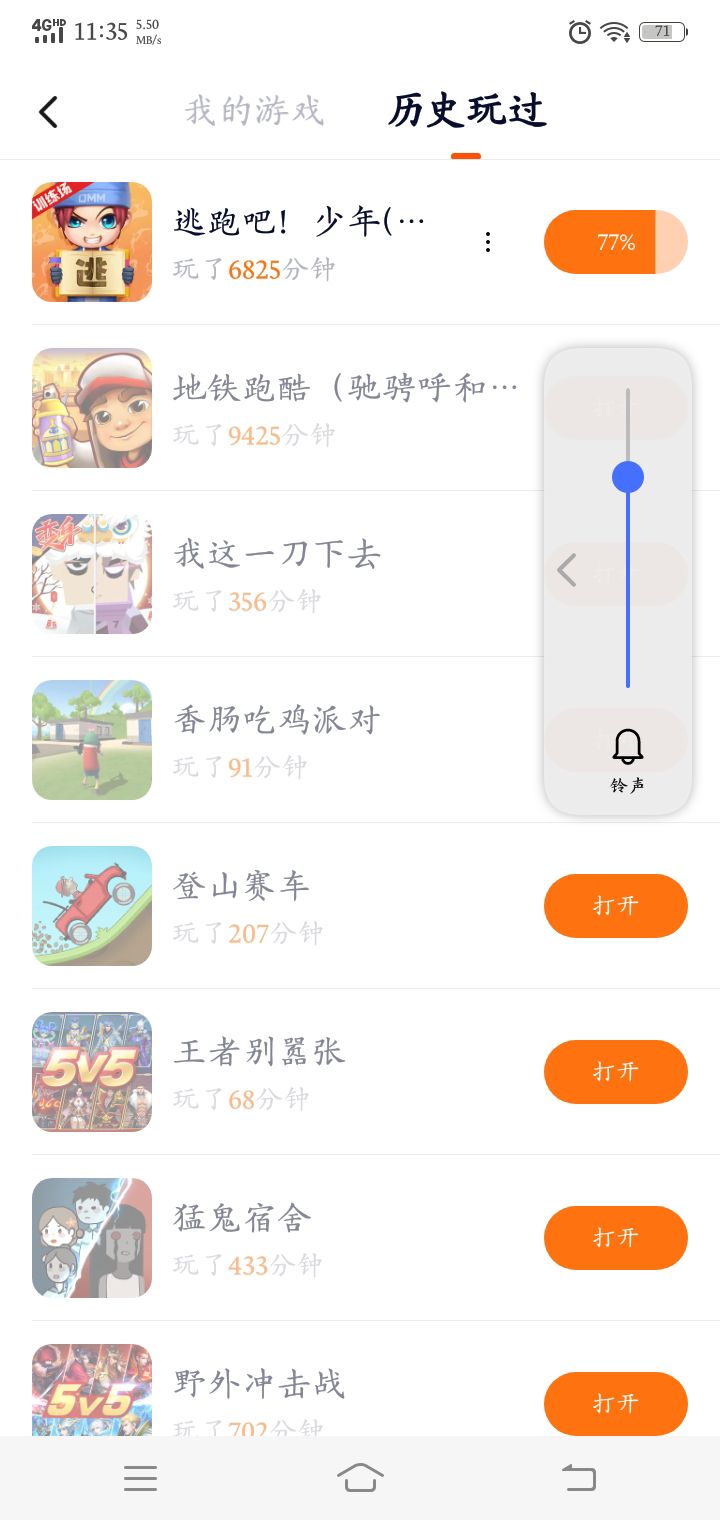Image resolution: width=720 pixels, height=1520 pixels.
Task: Switch to the 我的游戏 tab
Action: click(x=254, y=111)
